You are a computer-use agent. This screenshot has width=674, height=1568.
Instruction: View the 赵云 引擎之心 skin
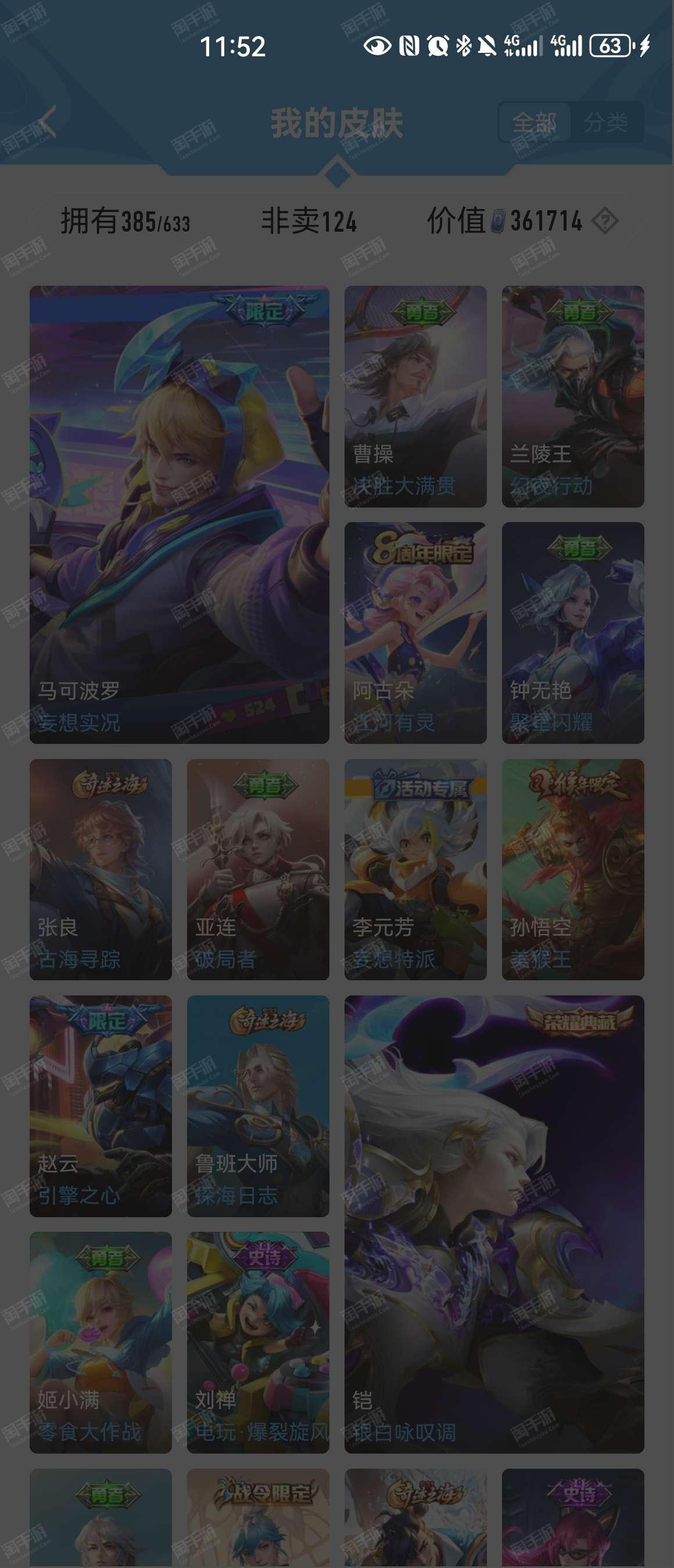pyautogui.click(x=101, y=1106)
